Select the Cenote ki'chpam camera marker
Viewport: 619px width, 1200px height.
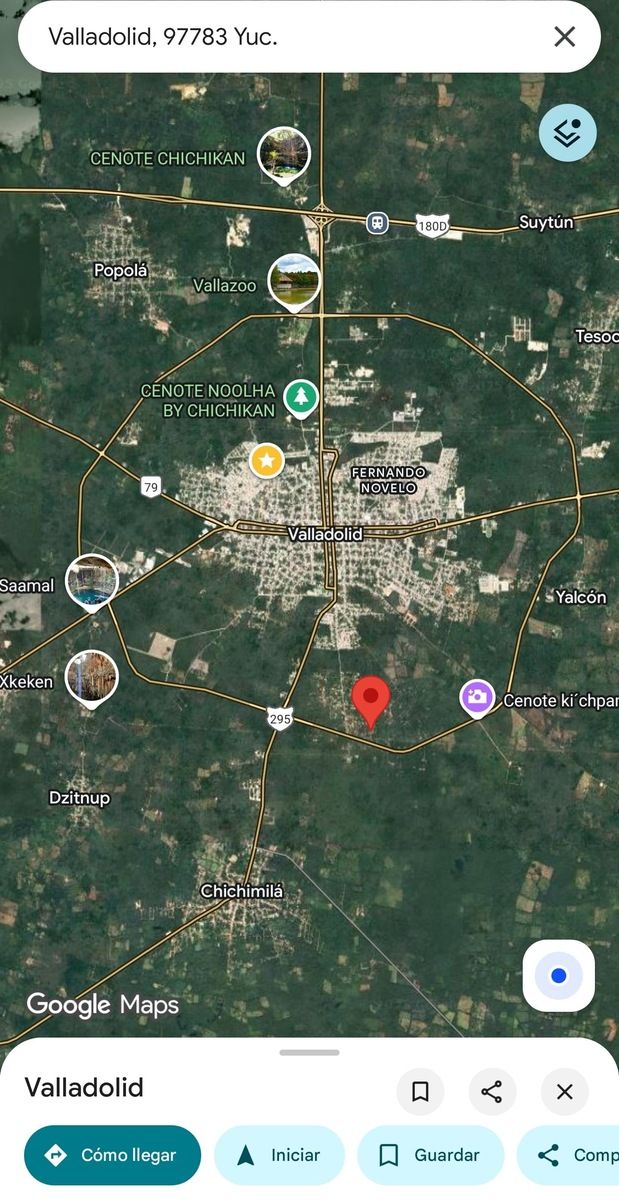(478, 697)
